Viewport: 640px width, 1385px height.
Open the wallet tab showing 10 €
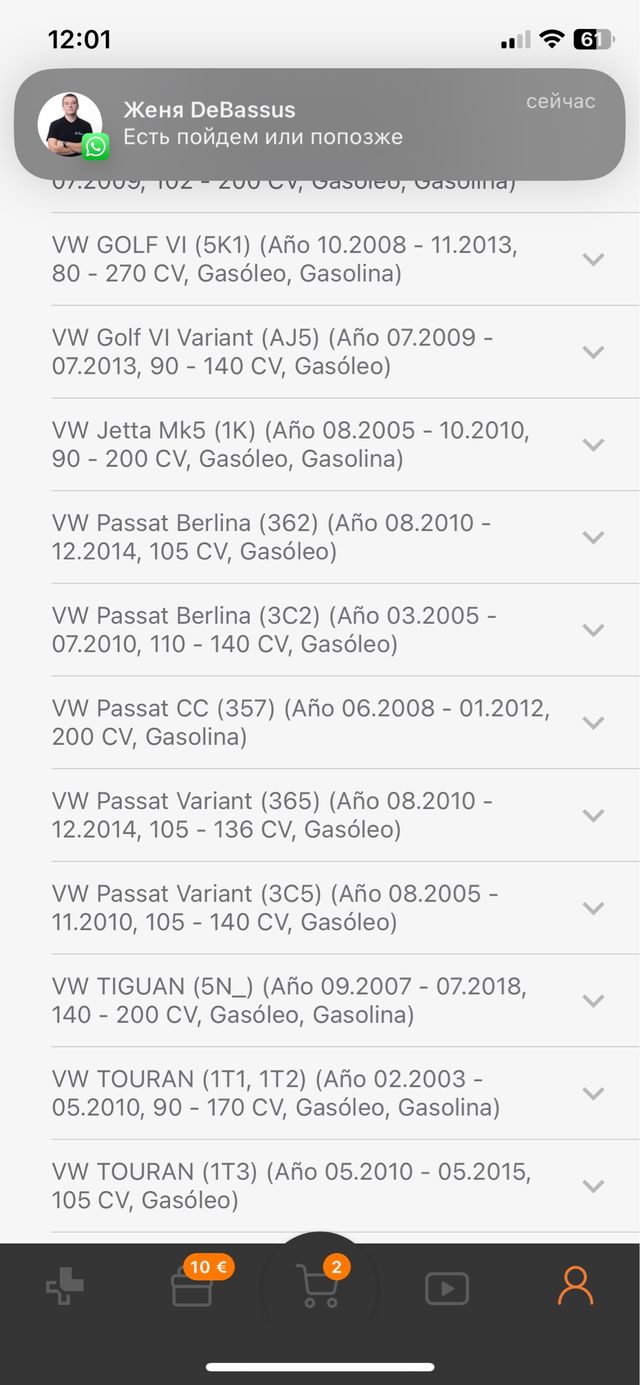click(192, 1287)
